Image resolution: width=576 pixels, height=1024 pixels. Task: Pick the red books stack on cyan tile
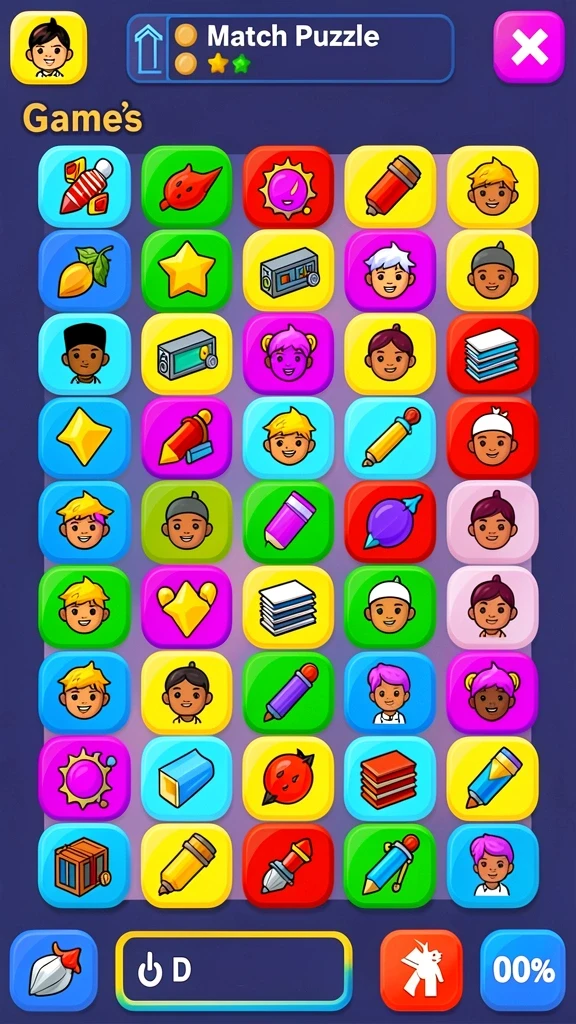click(390, 778)
